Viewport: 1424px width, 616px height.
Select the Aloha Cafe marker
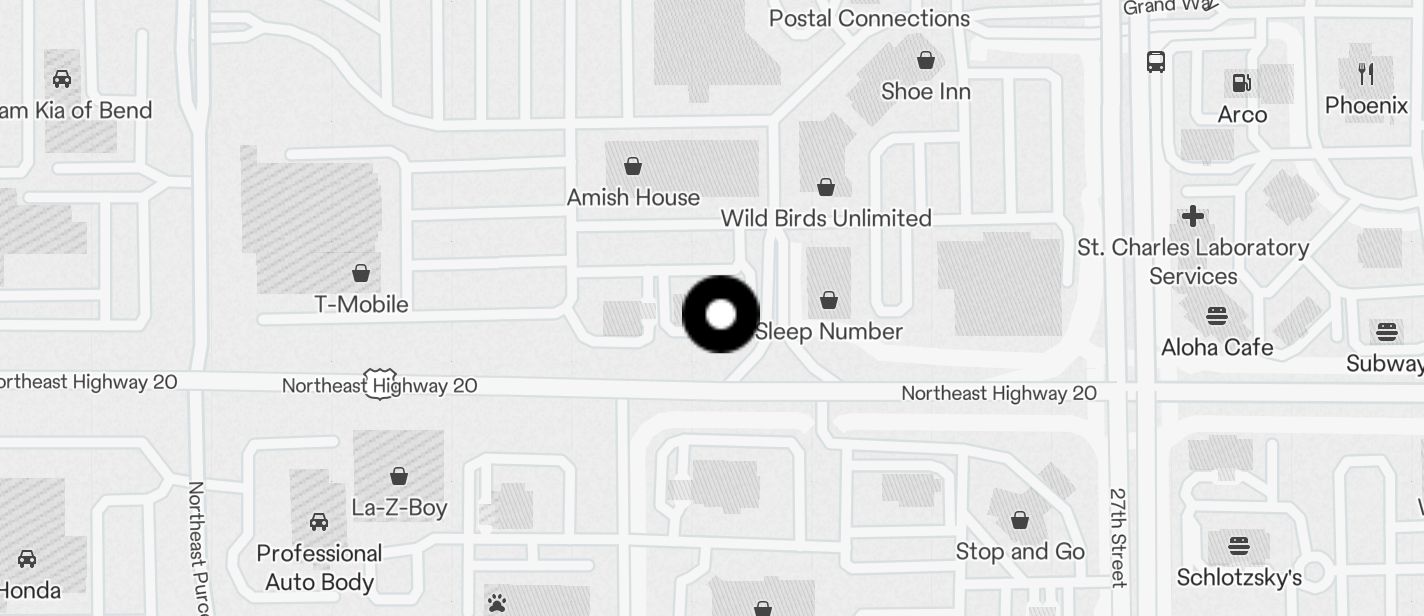(x=1217, y=317)
